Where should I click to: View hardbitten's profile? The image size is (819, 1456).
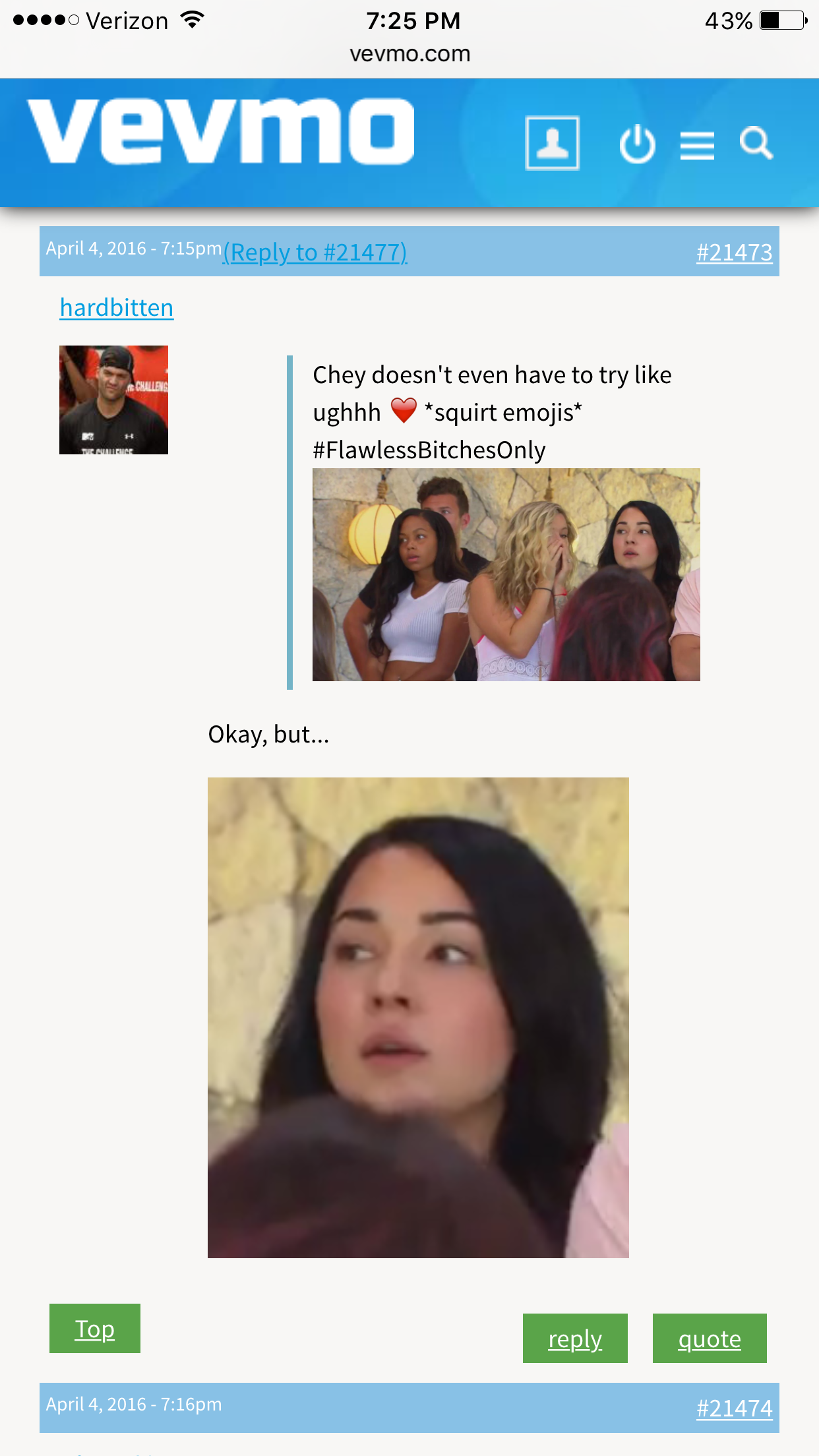pyautogui.click(x=117, y=307)
